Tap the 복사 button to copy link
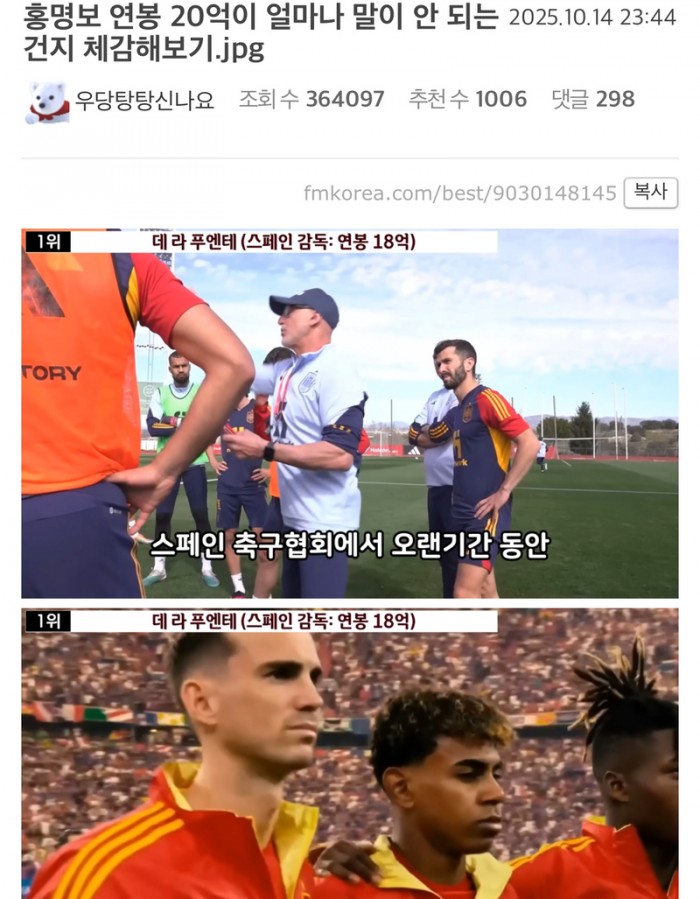Image resolution: width=700 pixels, height=899 pixels. tap(650, 192)
